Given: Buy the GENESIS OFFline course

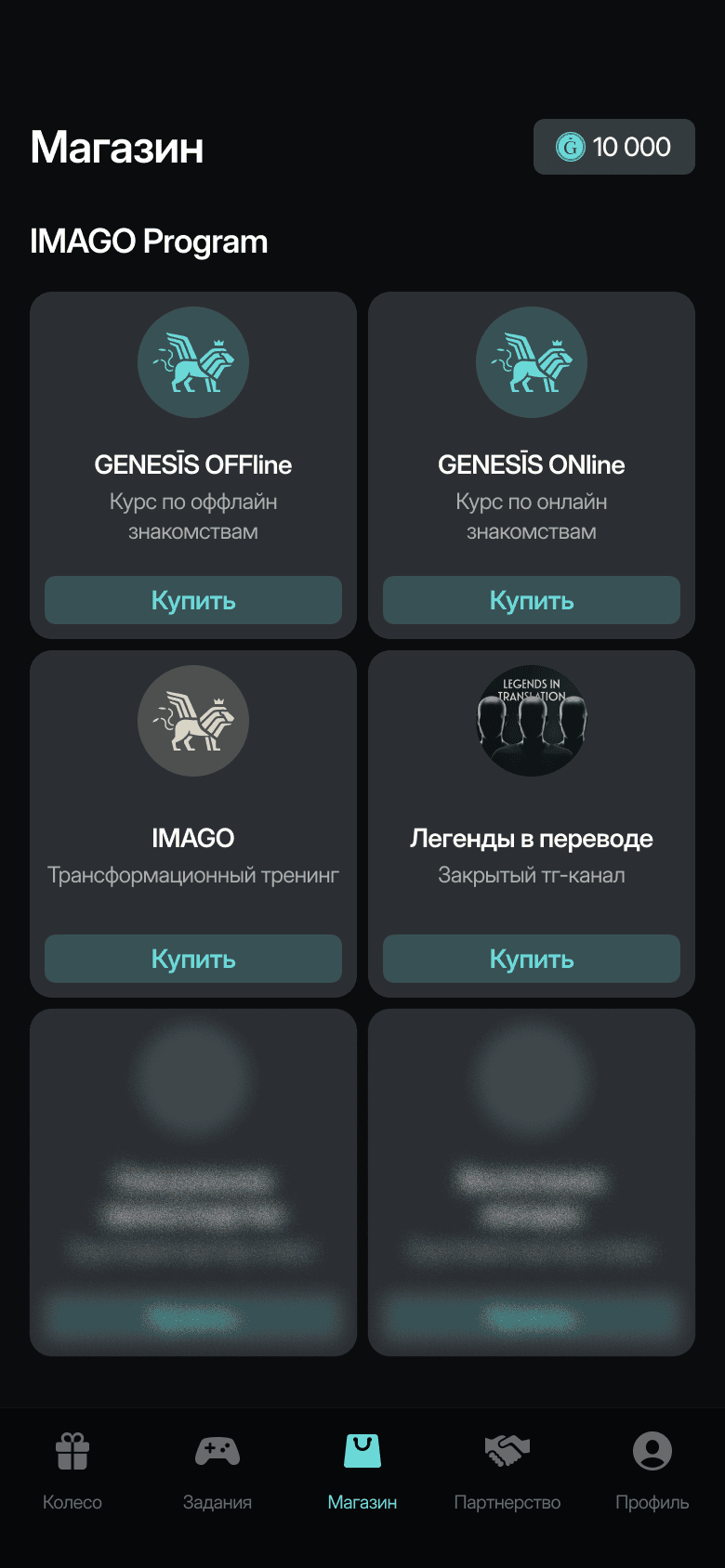Looking at the screenshot, I should (192, 600).
